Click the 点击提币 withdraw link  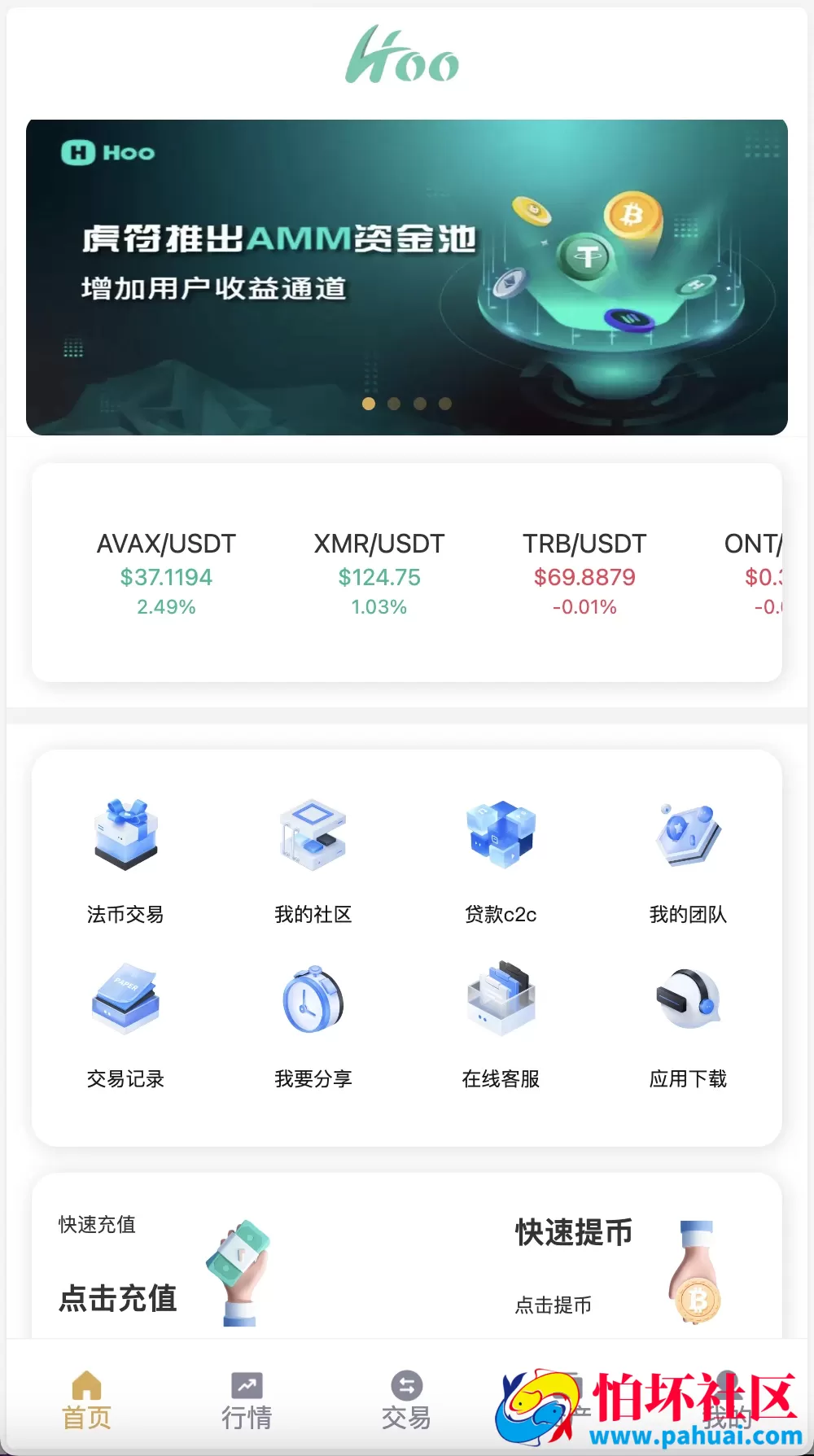point(554,1305)
